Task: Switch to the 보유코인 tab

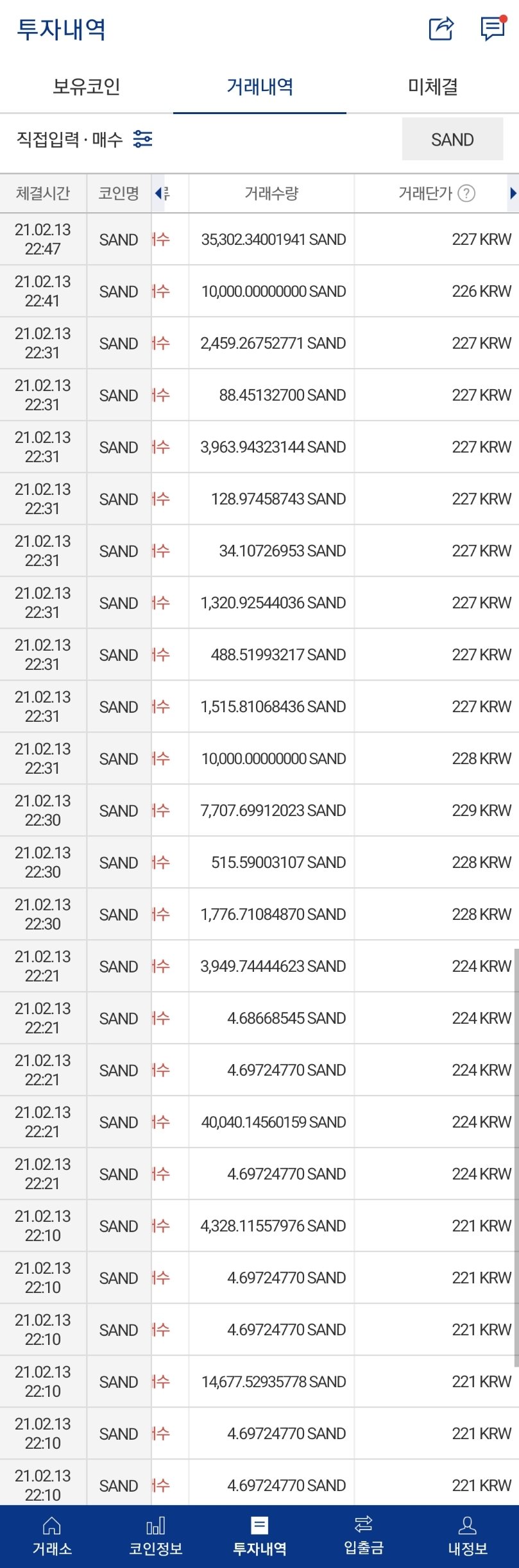Action: tap(87, 87)
